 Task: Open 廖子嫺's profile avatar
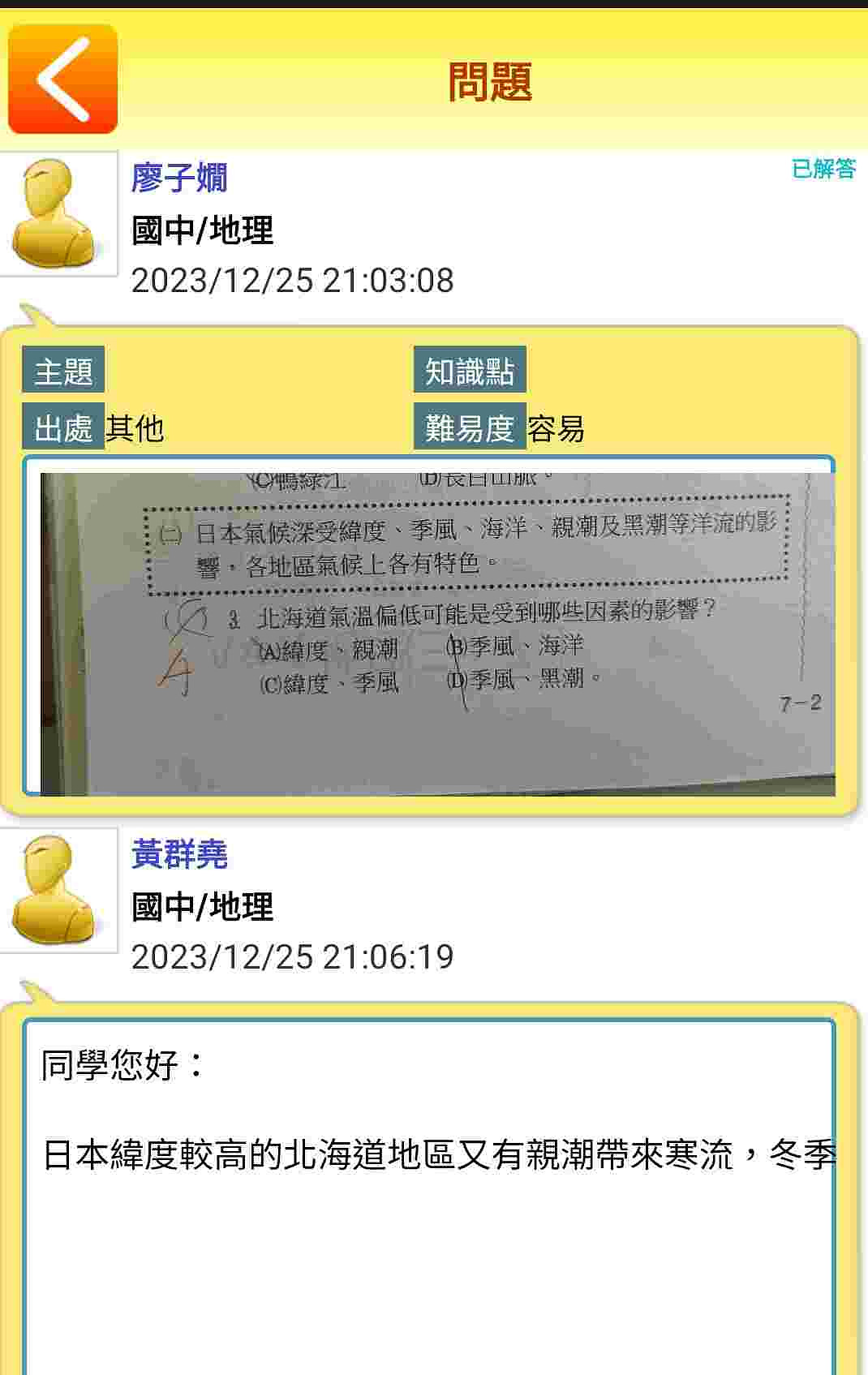pyautogui.click(x=57, y=214)
